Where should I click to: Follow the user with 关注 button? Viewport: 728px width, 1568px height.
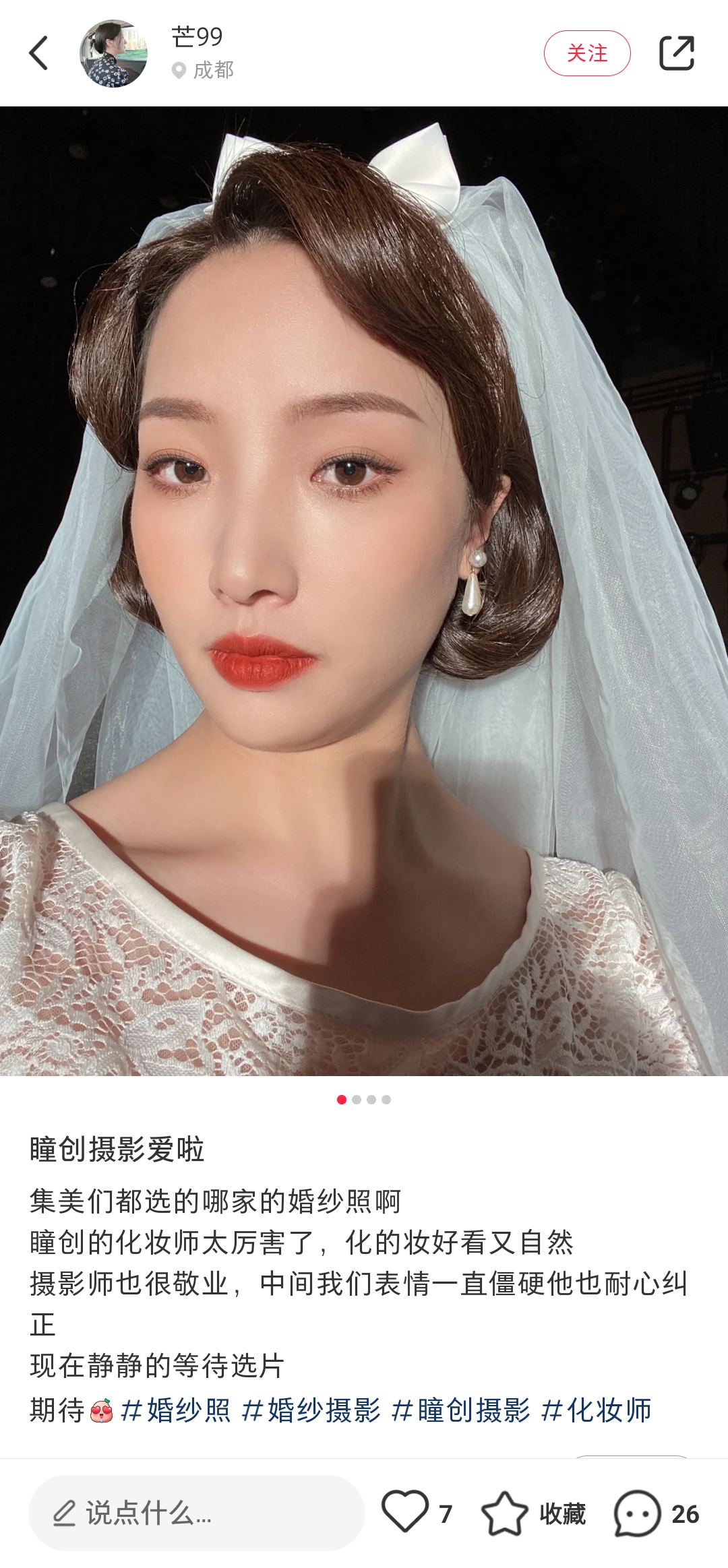587,53
